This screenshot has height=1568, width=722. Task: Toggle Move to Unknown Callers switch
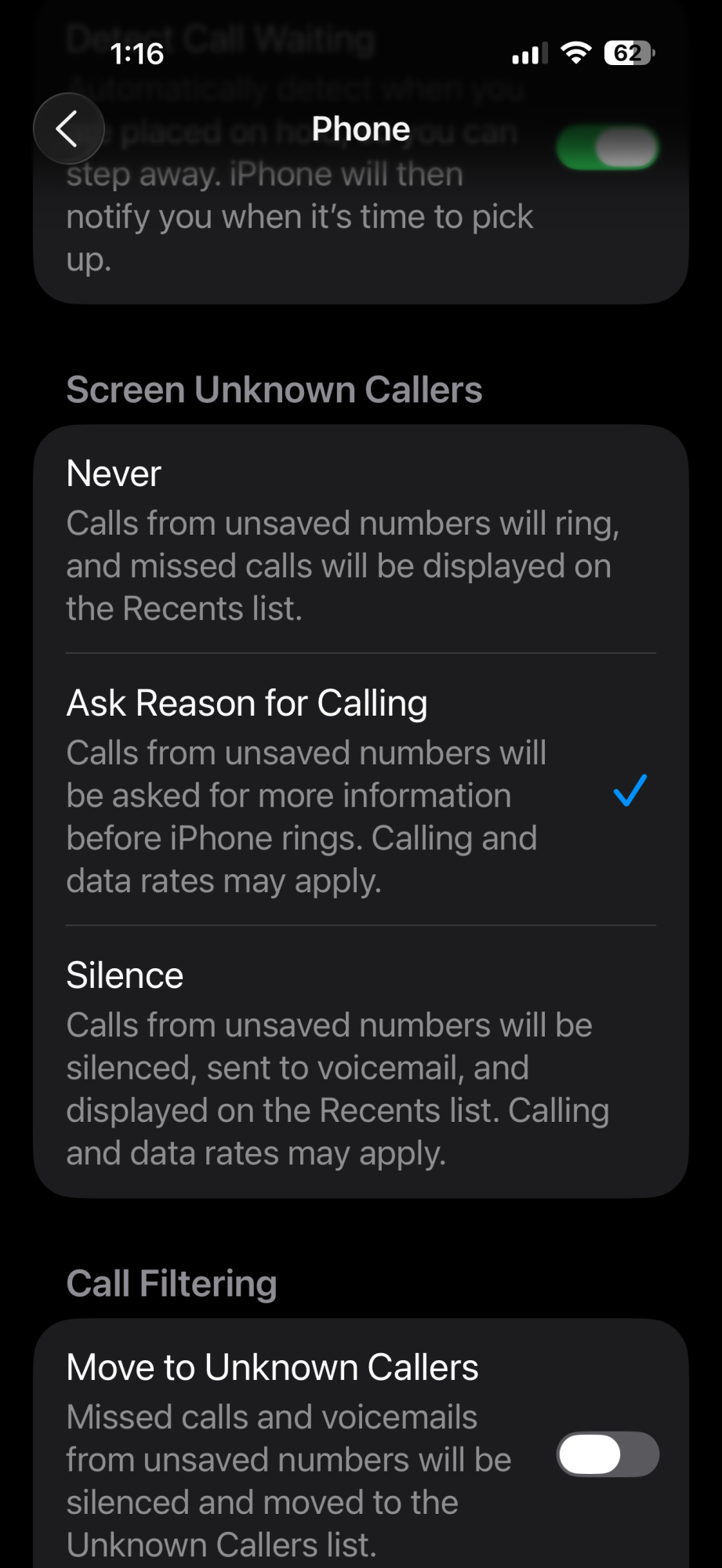608,1454
